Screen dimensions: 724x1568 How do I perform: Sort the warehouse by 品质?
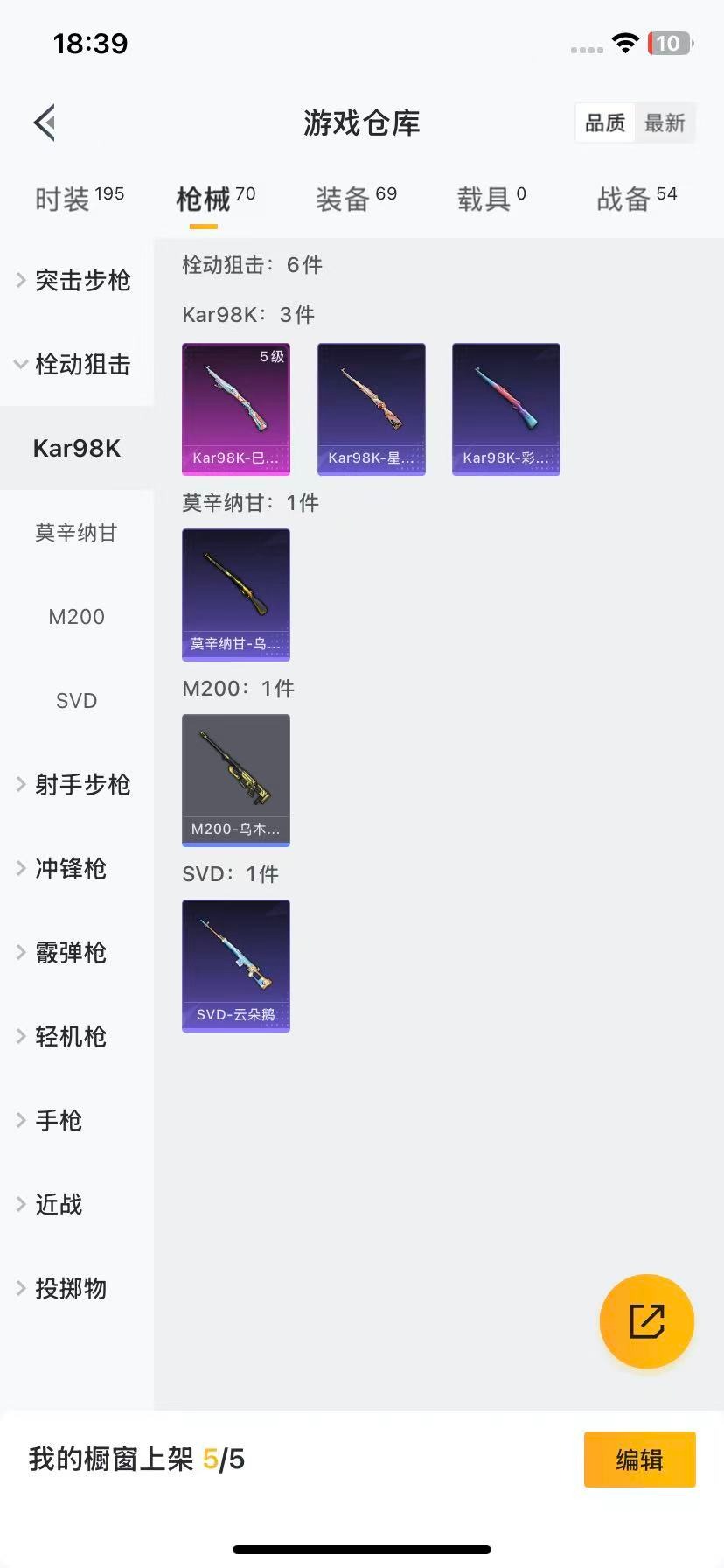tap(605, 122)
